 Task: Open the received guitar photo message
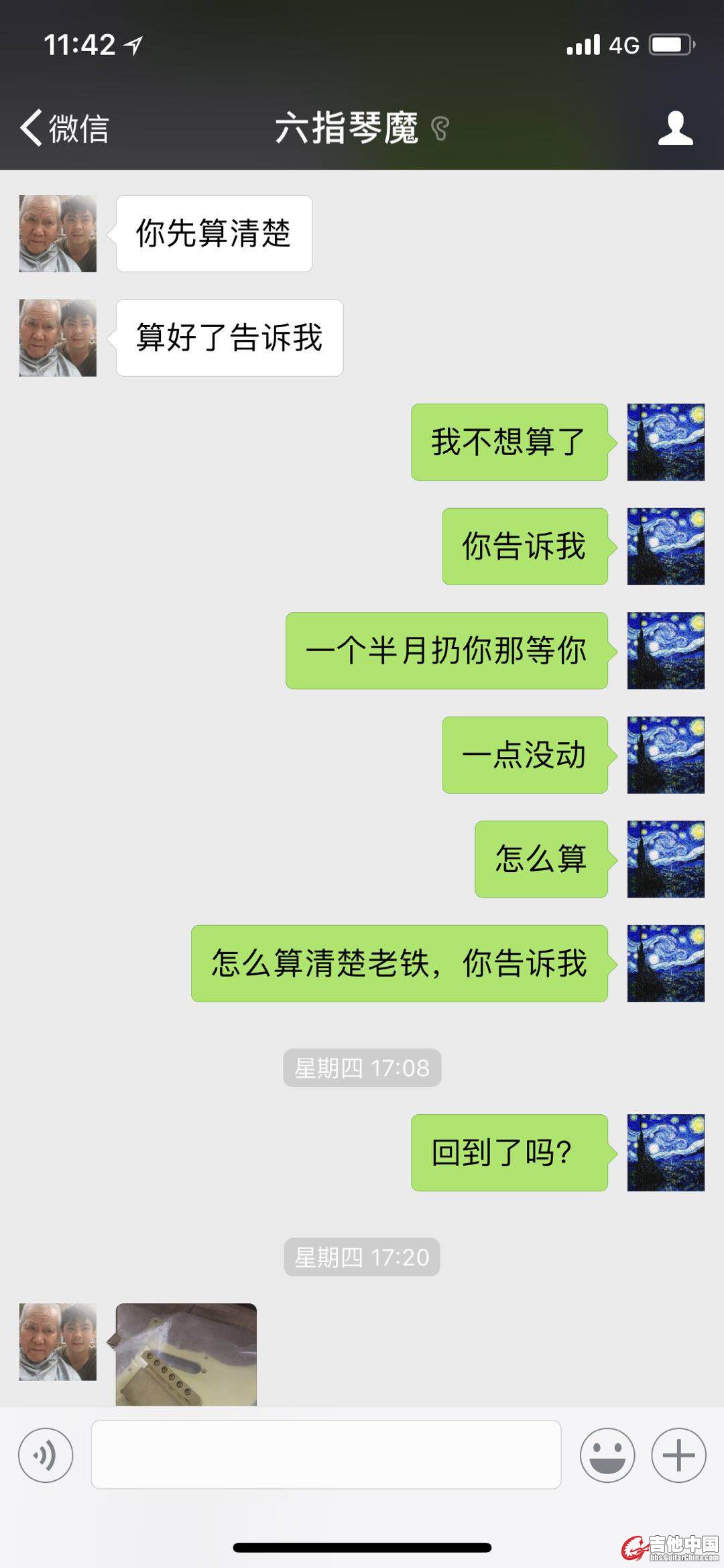[x=186, y=1353]
